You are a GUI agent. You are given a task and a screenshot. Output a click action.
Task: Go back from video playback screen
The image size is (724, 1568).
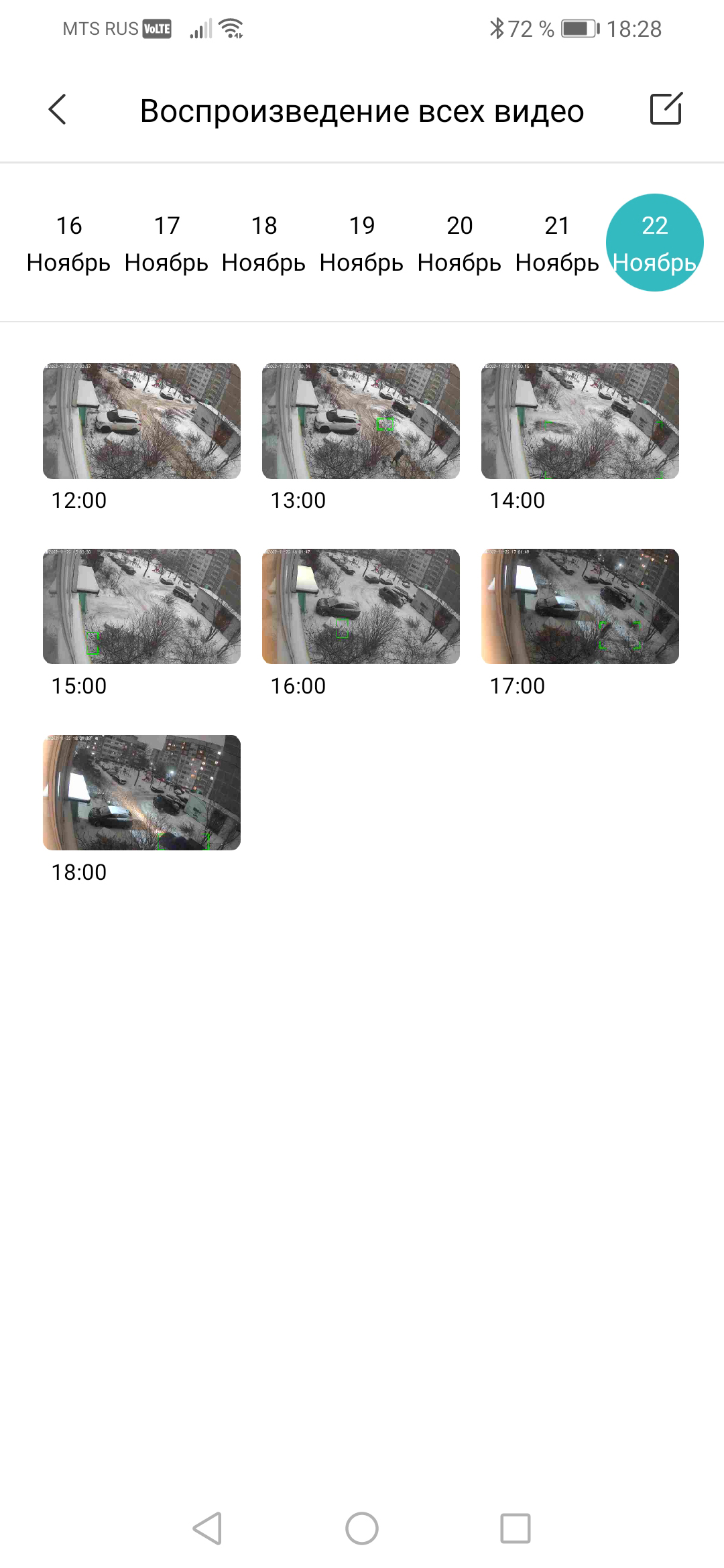point(58,109)
